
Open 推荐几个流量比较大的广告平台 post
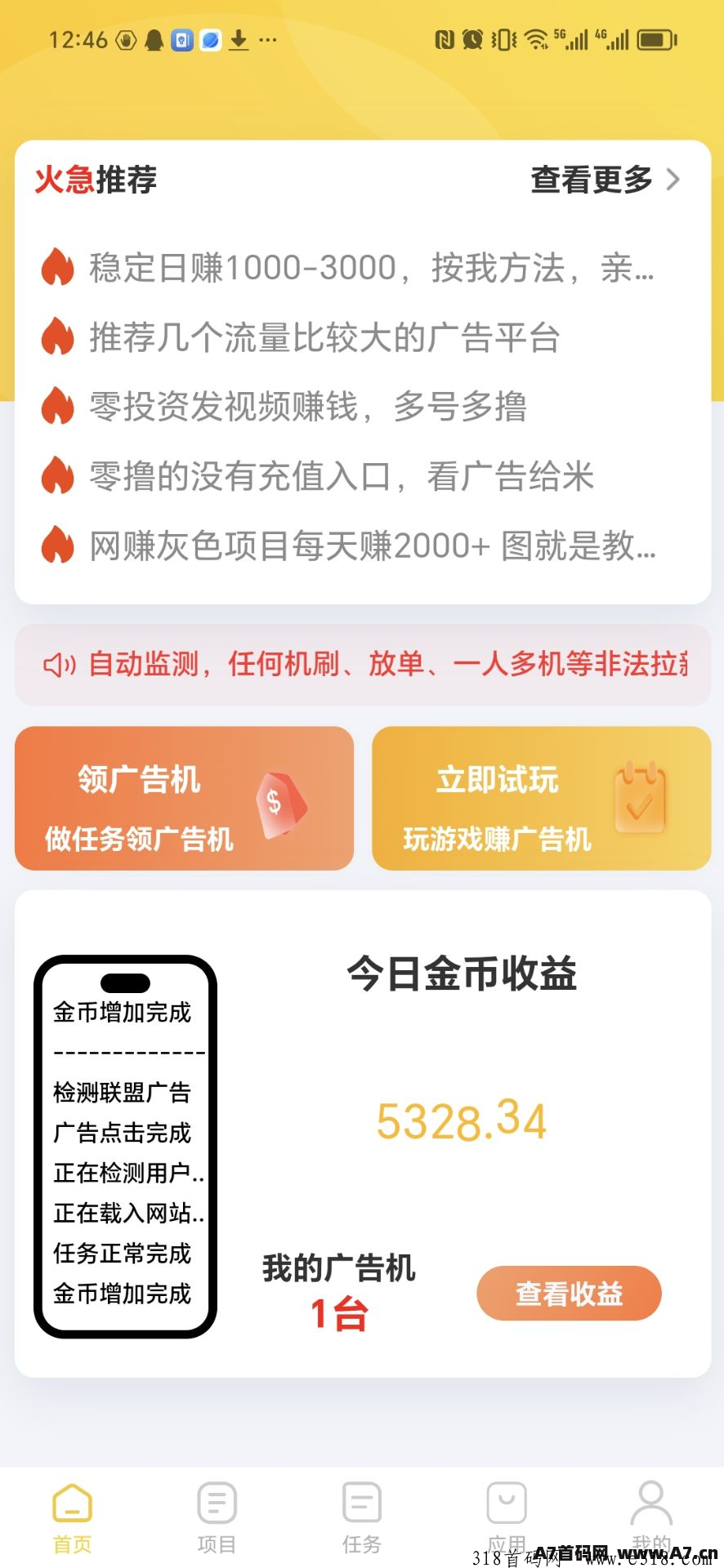tap(324, 337)
